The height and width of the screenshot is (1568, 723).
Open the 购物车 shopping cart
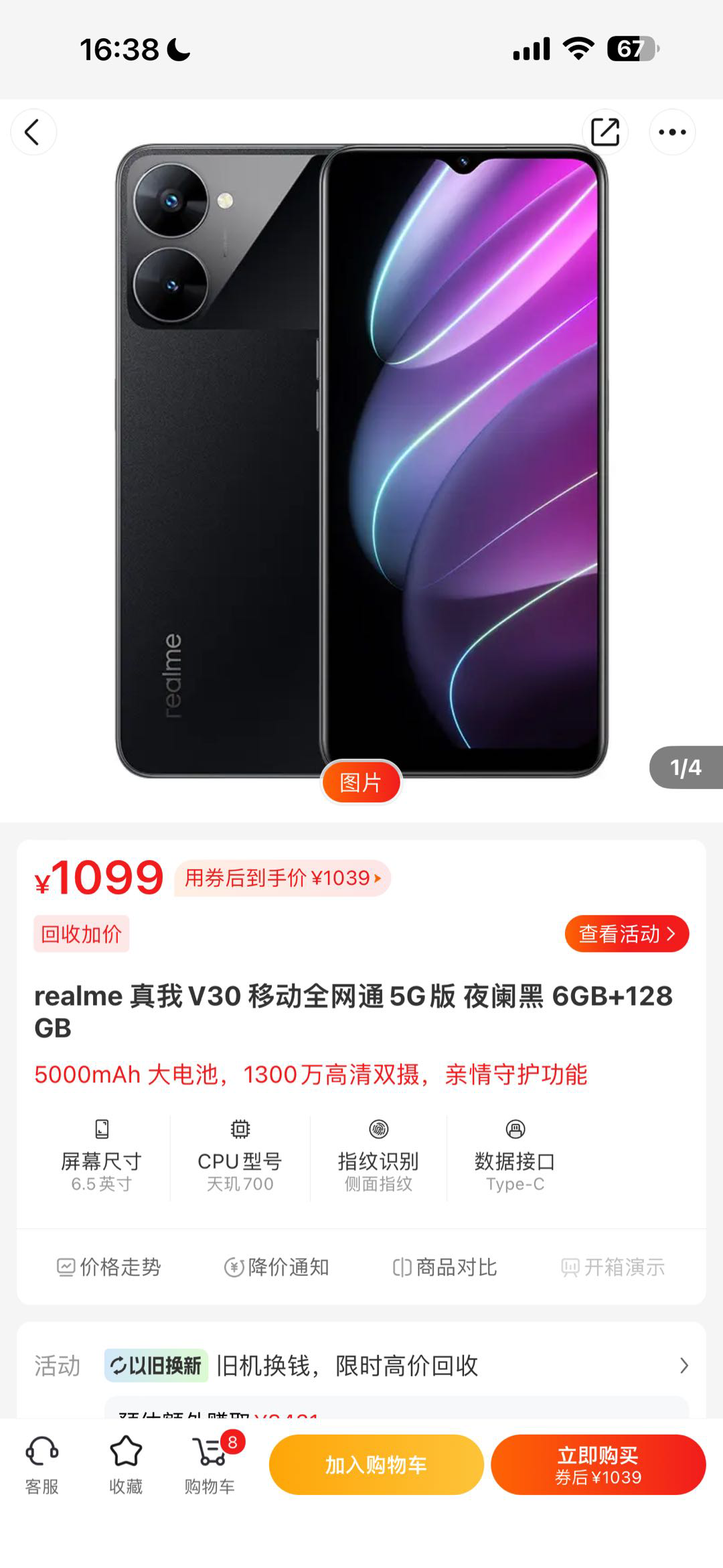tap(210, 1465)
